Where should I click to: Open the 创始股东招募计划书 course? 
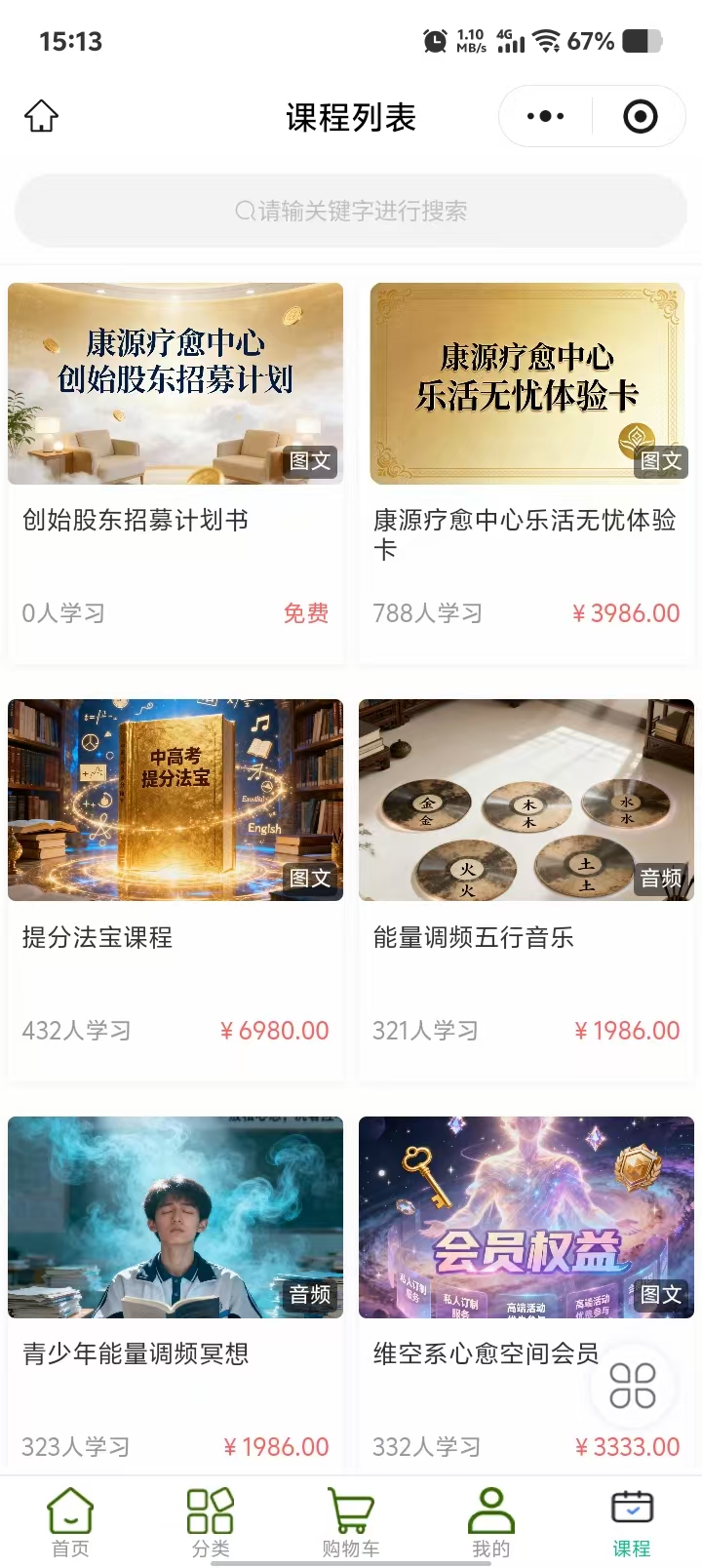[175, 384]
